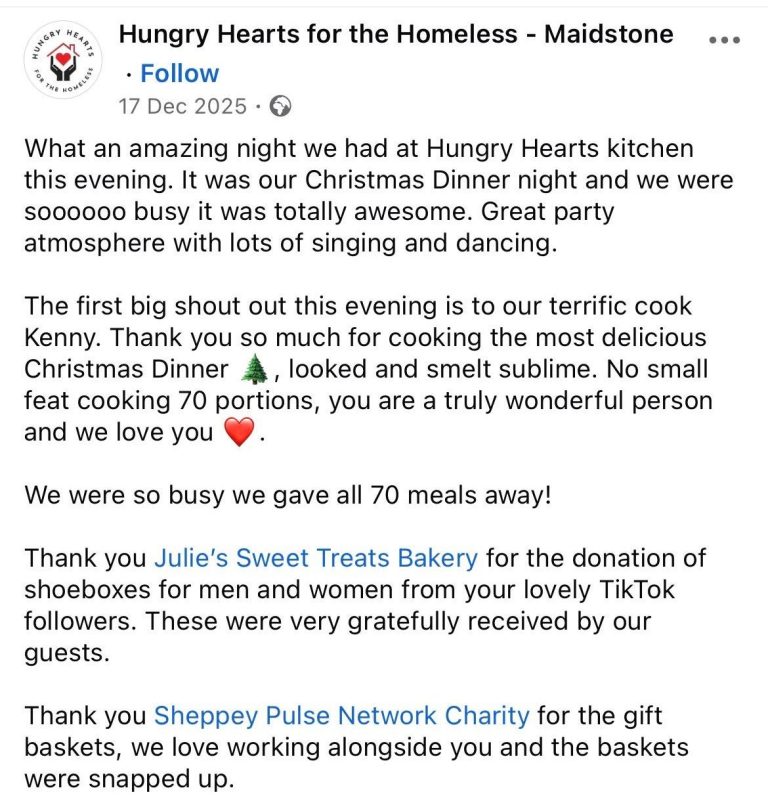The image size is (768, 807).
Task: Open the 17 Dec 2025 post timestamp
Action: click(x=182, y=105)
